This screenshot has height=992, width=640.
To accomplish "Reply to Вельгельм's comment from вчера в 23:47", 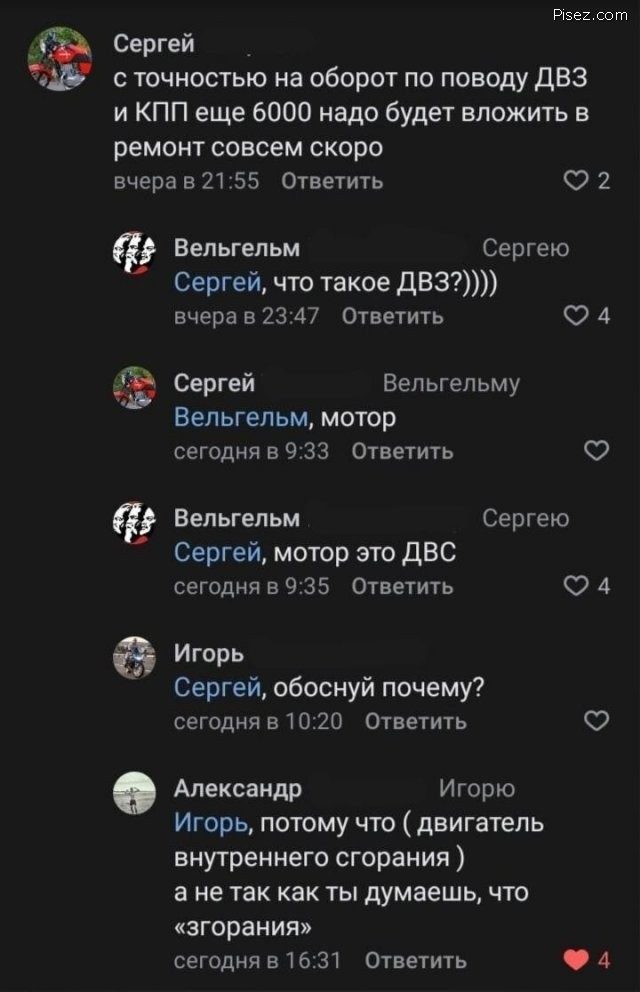I will pos(392,316).
